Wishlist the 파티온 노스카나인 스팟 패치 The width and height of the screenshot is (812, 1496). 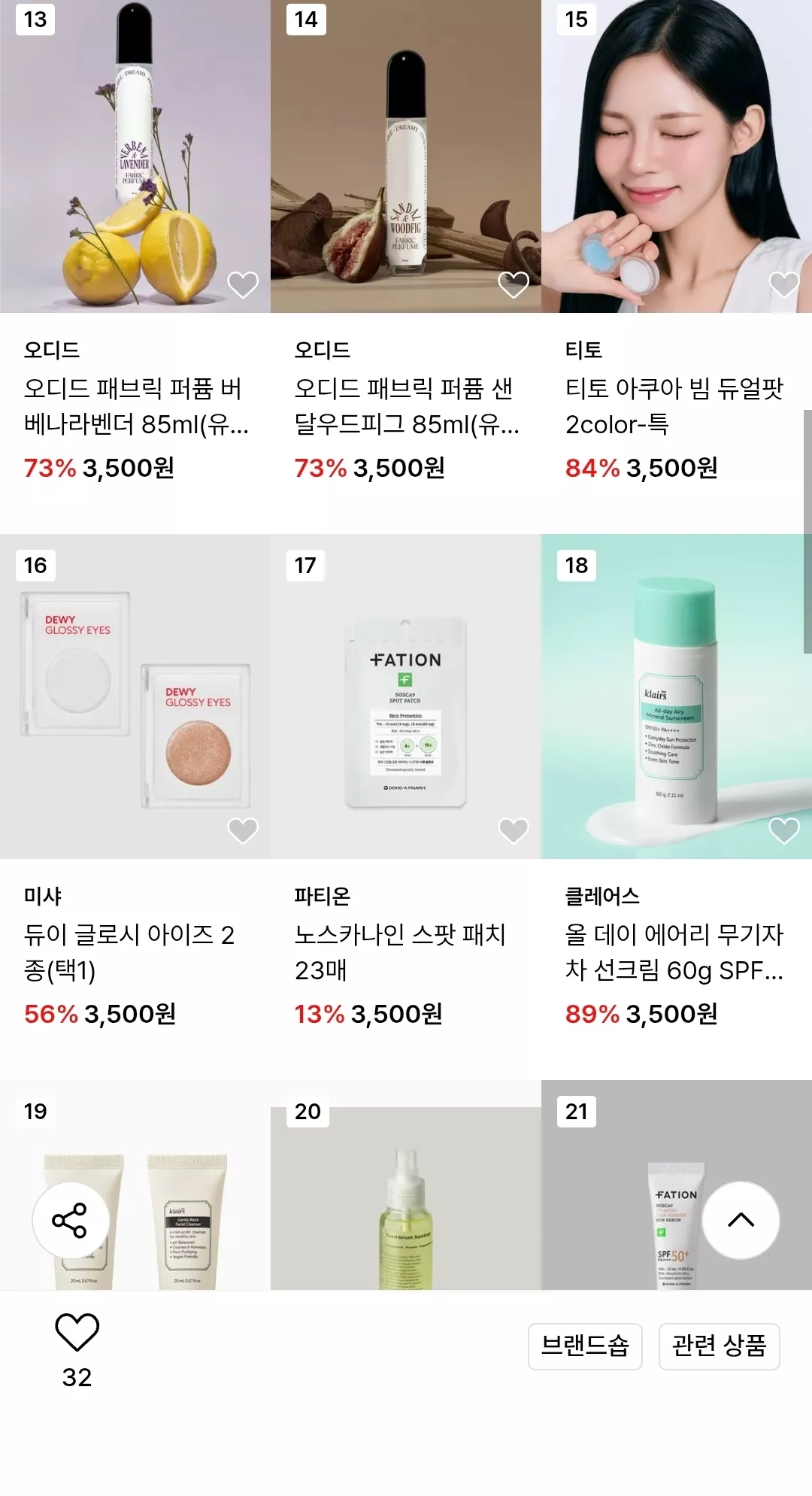point(514,831)
